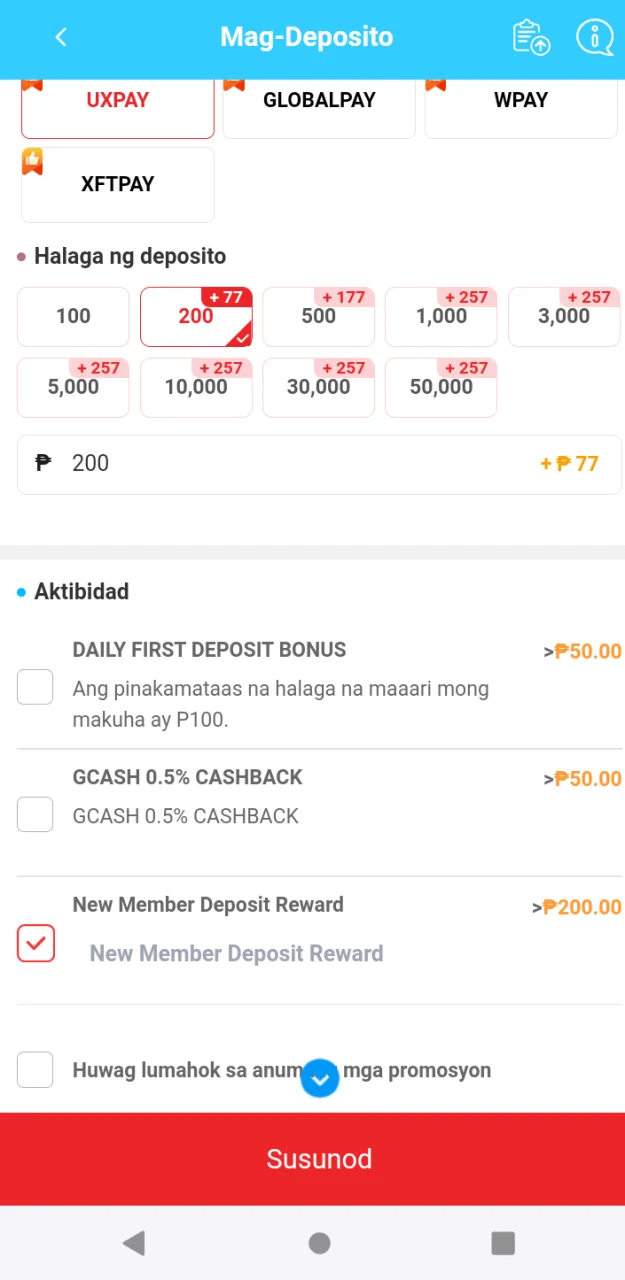Select the 10,000 deposit amount
Viewport: 625px width, 1280px height.
click(196, 387)
